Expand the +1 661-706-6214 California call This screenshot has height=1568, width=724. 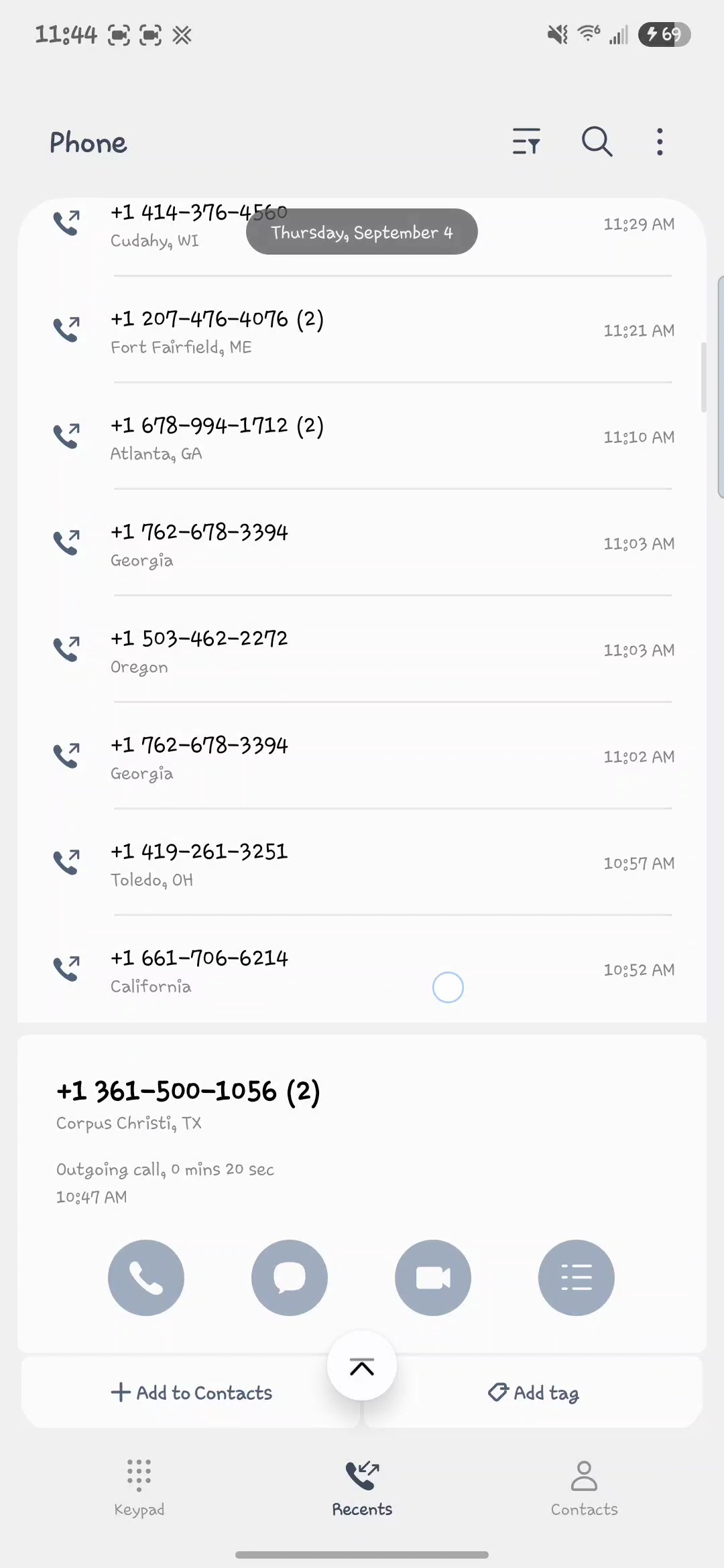[x=362, y=970]
